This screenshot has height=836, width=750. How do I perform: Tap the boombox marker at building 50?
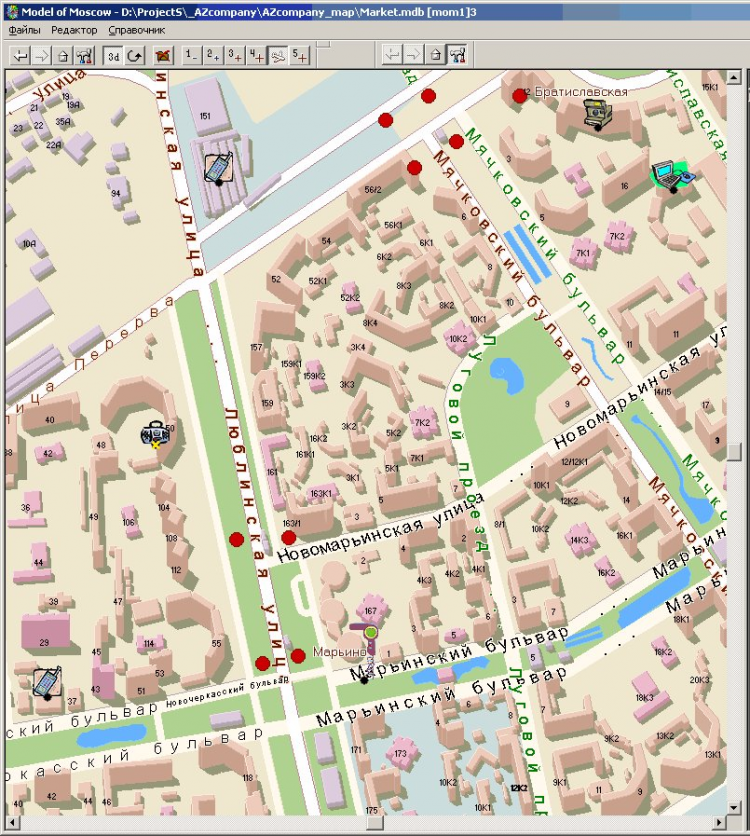[x=156, y=435]
